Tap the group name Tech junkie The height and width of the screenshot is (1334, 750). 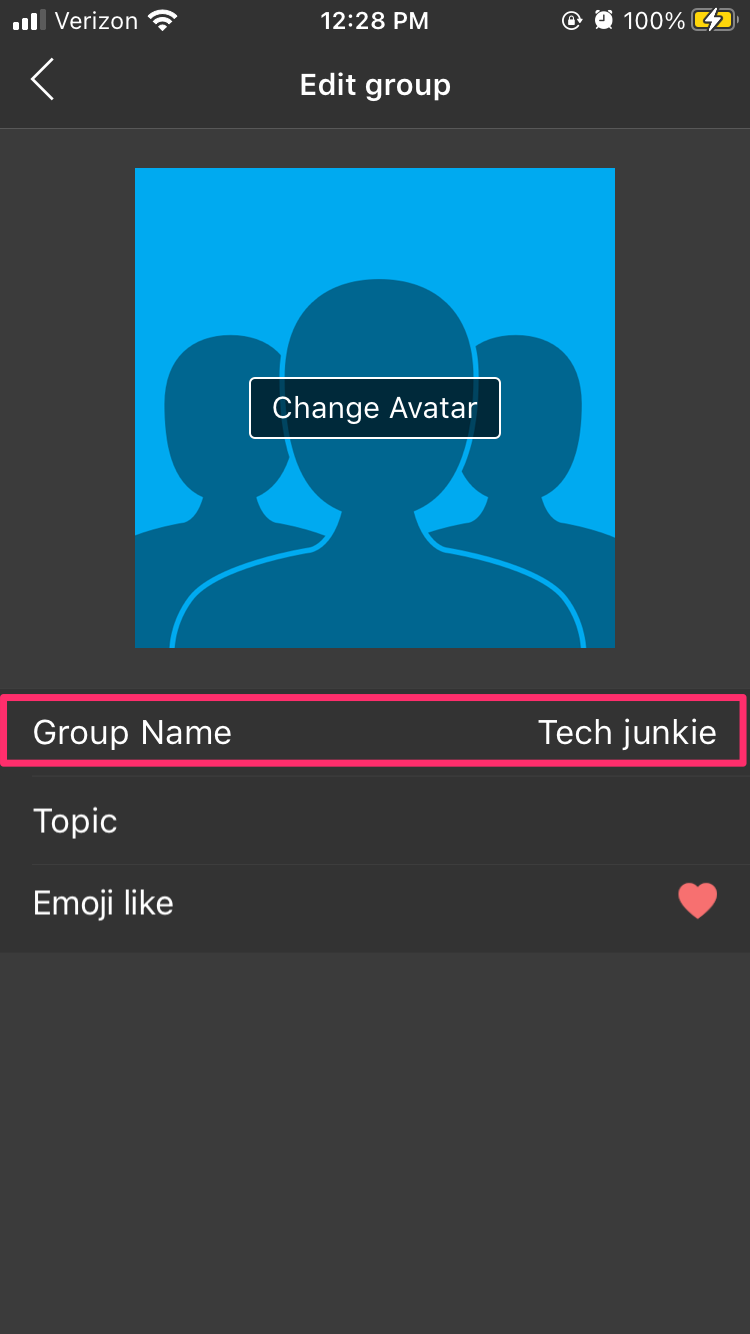tap(628, 732)
